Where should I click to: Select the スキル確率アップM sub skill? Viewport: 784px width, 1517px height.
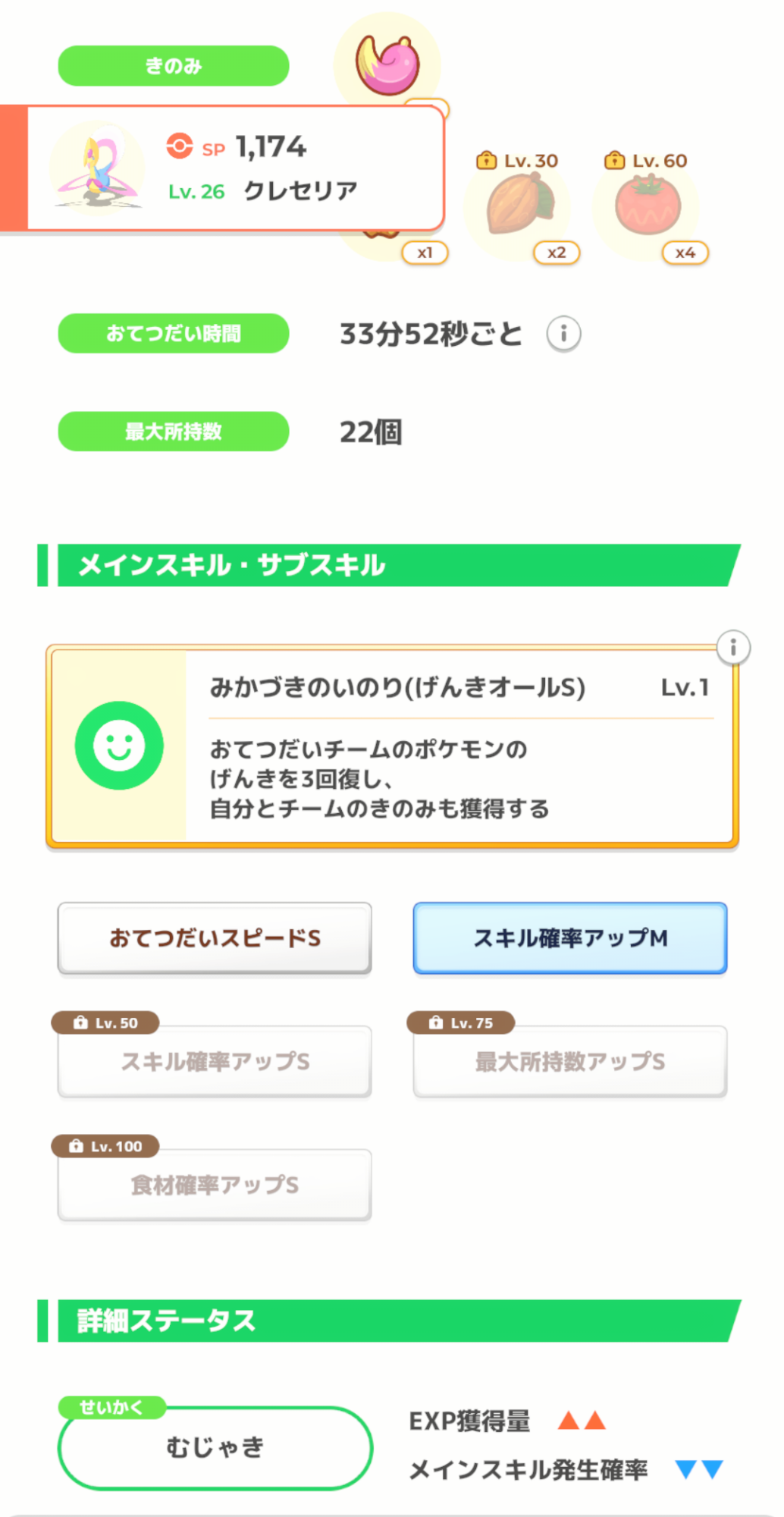tap(569, 938)
